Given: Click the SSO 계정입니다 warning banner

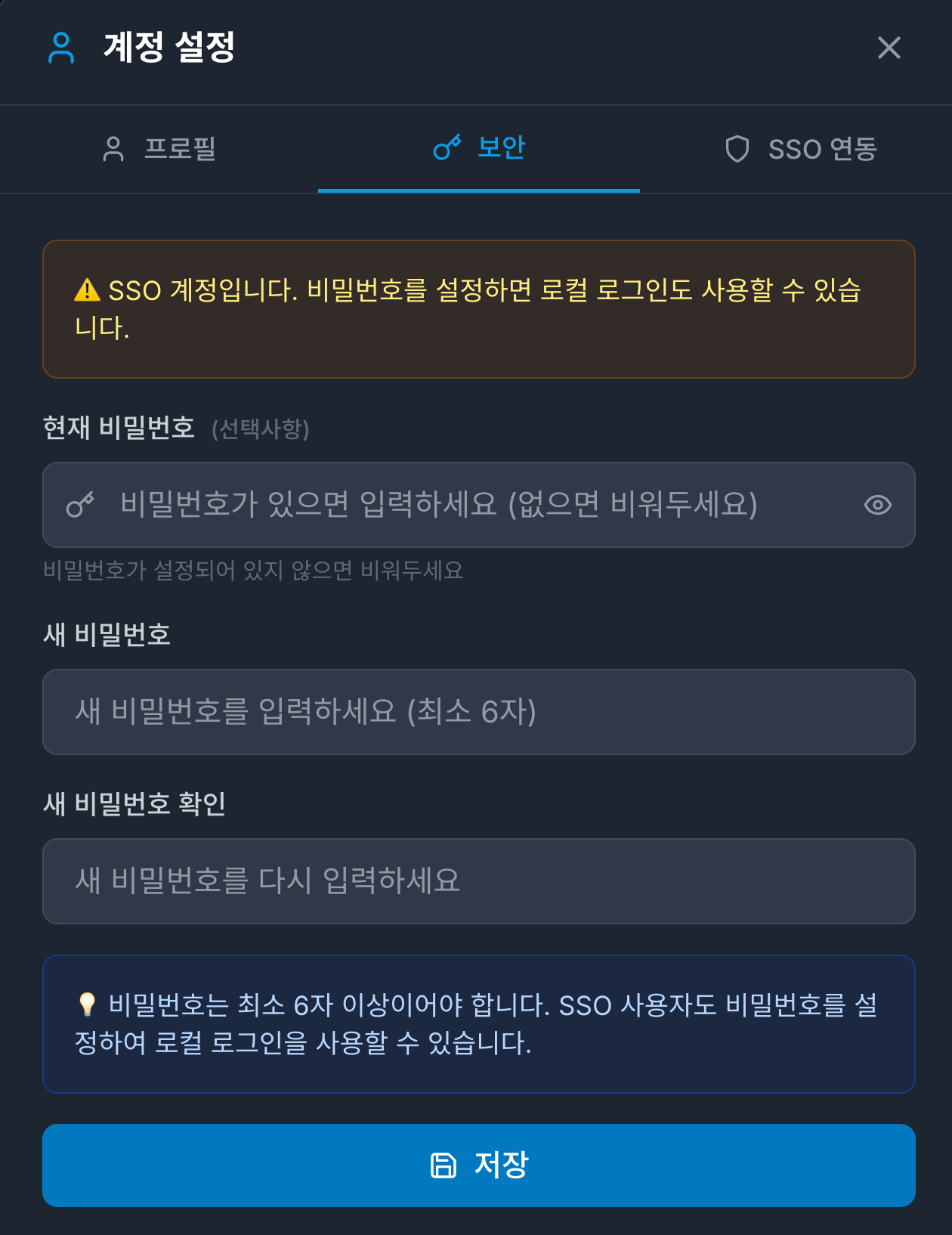Looking at the screenshot, I should pos(476,307).
